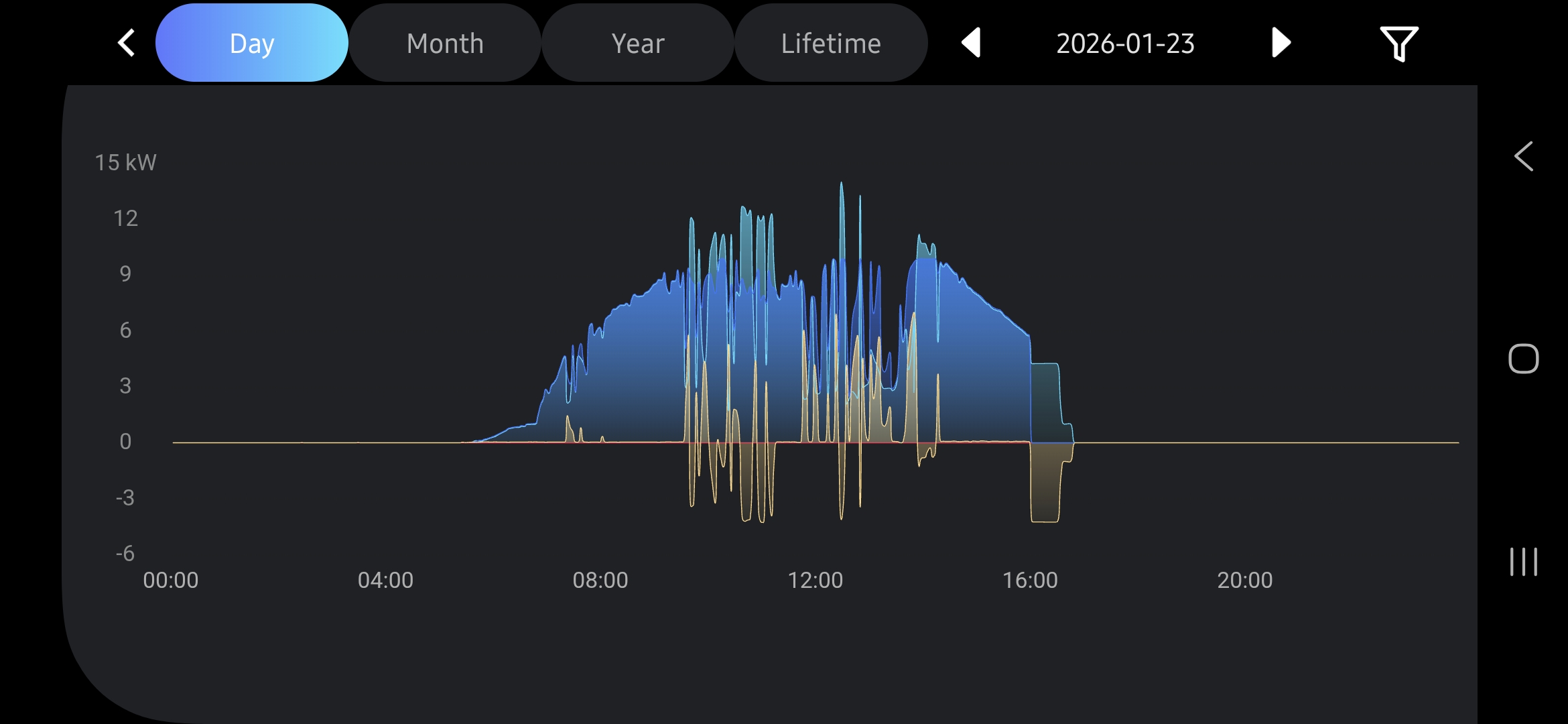Image resolution: width=1568 pixels, height=724 pixels.
Task: Go to the next day
Action: coord(1281,43)
